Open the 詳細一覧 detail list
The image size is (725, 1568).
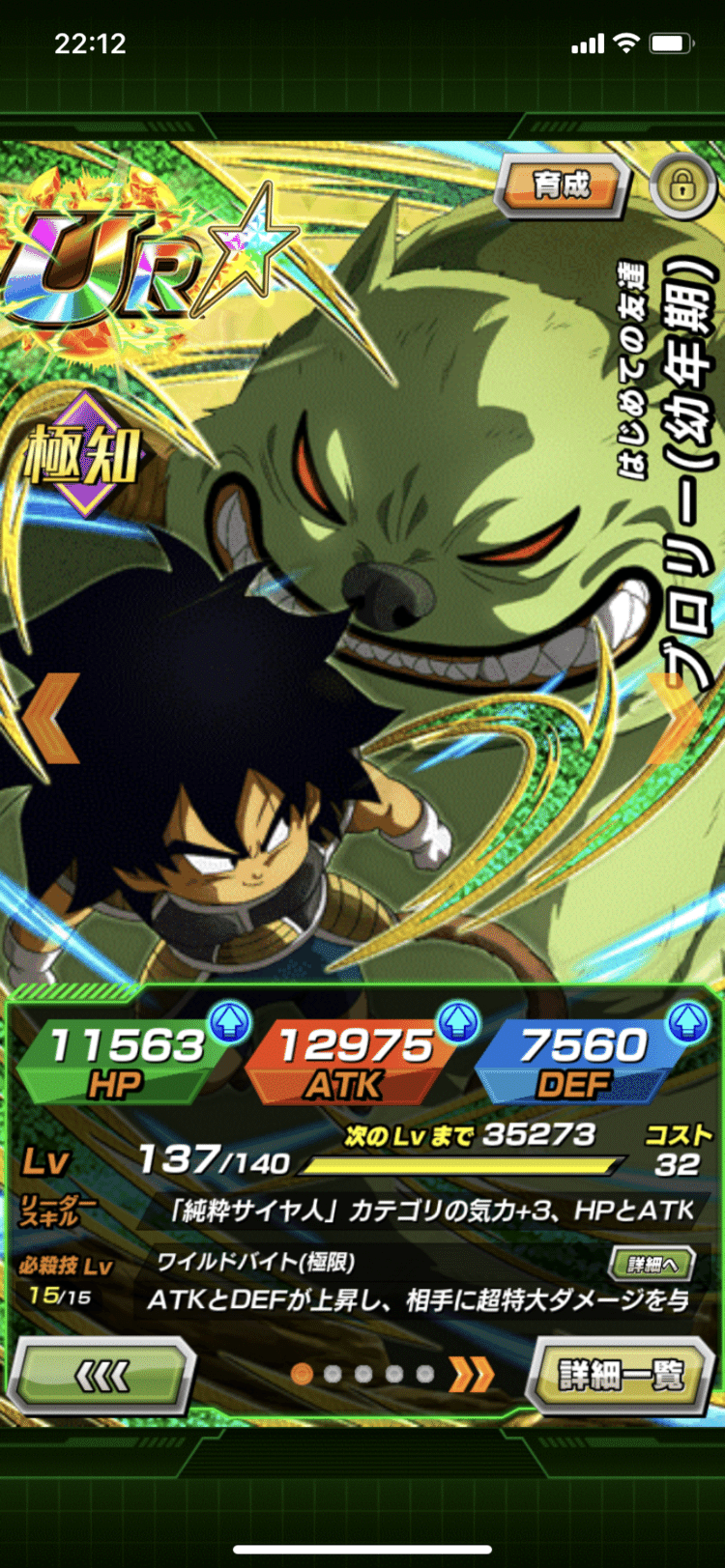[623, 1375]
